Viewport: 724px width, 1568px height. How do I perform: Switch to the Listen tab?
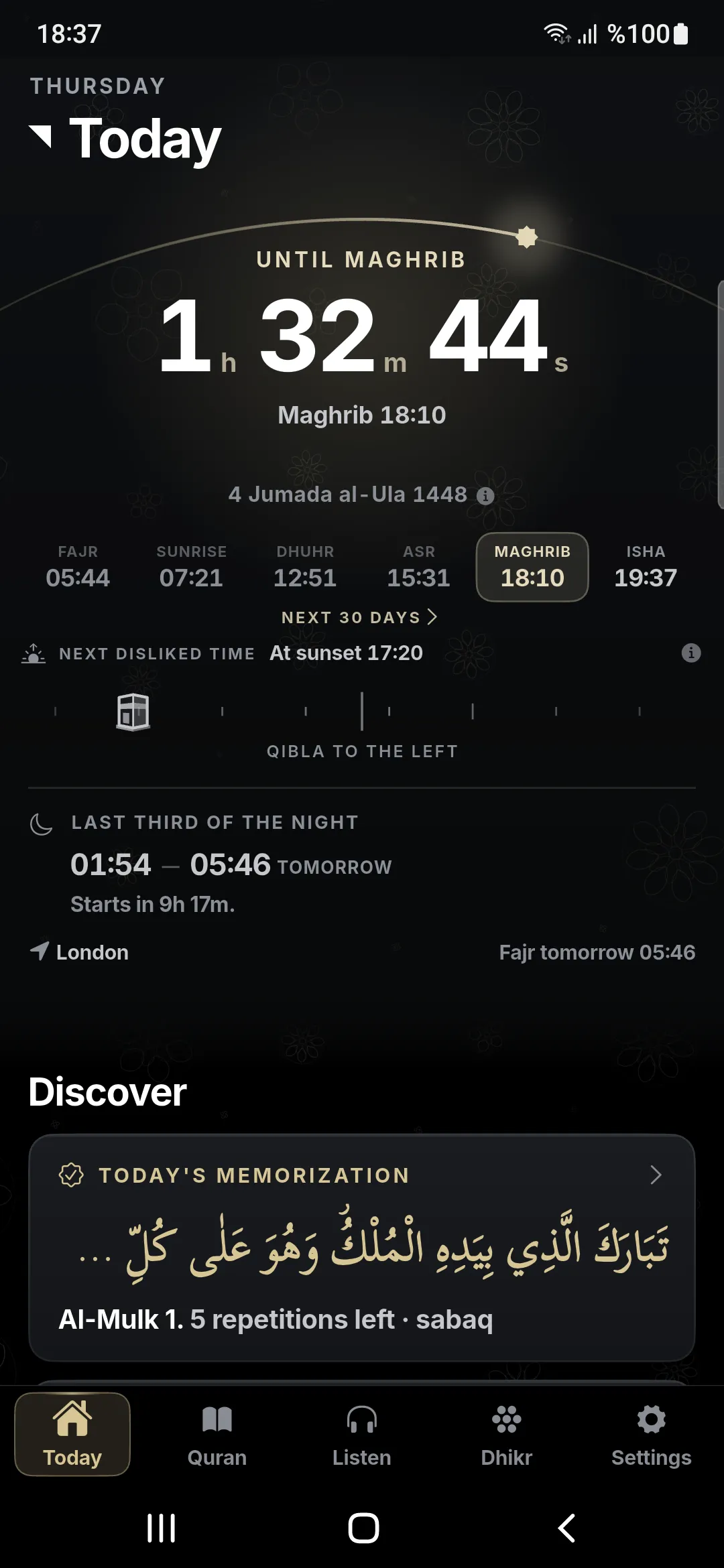pyautogui.click(x=362, y=1434)
